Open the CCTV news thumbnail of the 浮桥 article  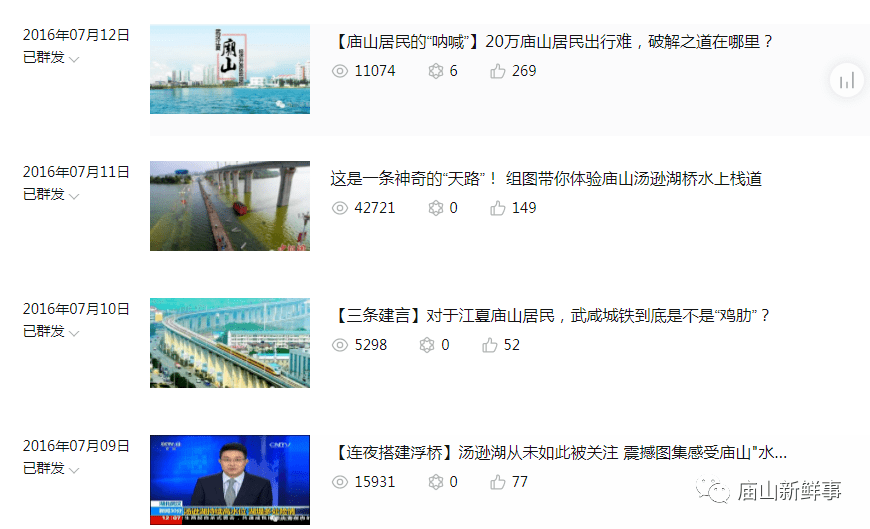tap(230, 479)
